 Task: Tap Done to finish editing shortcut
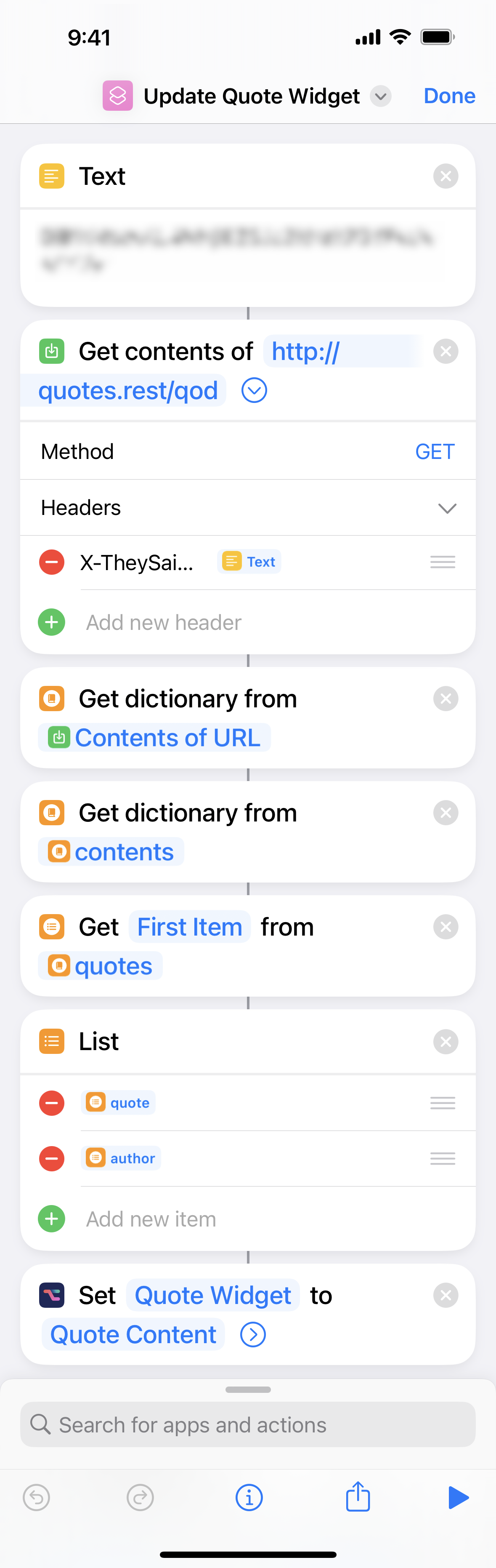coord(448,96)
